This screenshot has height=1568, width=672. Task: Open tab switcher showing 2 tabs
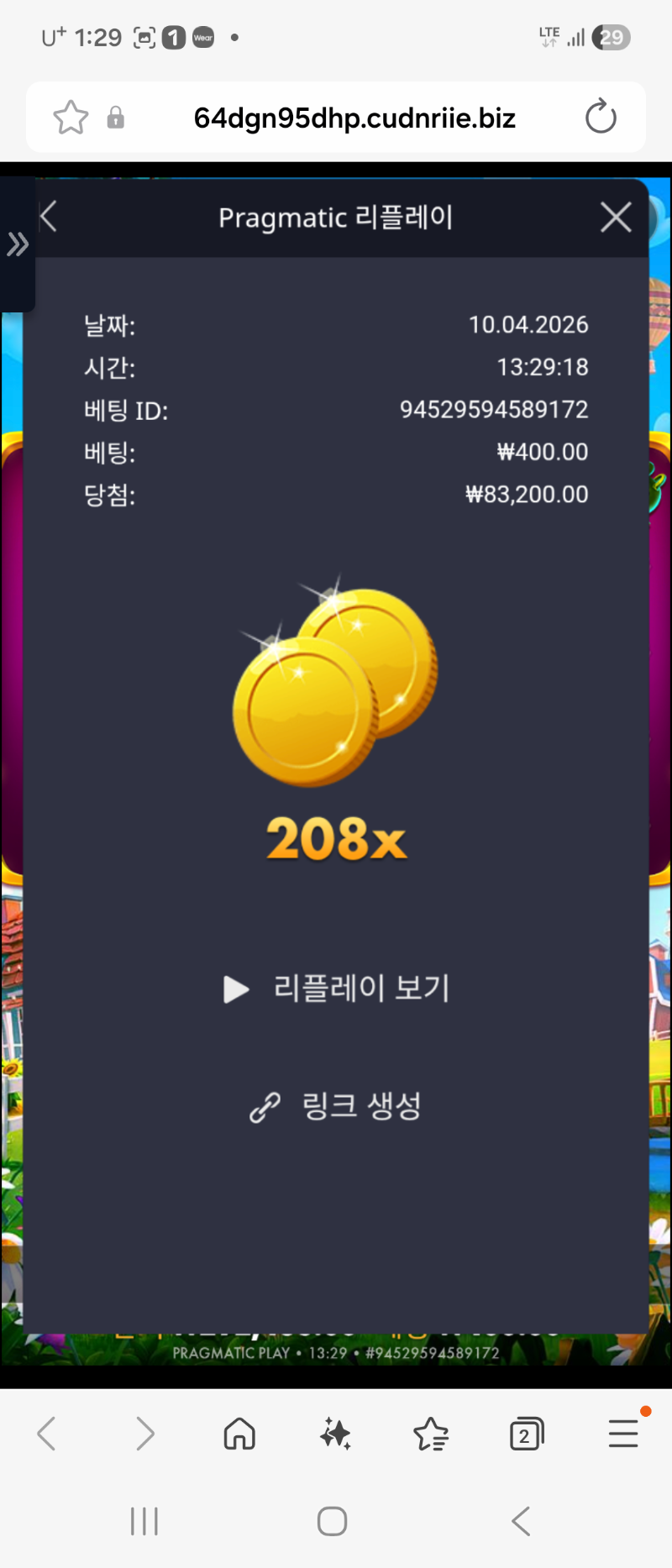pos(527,1434)
